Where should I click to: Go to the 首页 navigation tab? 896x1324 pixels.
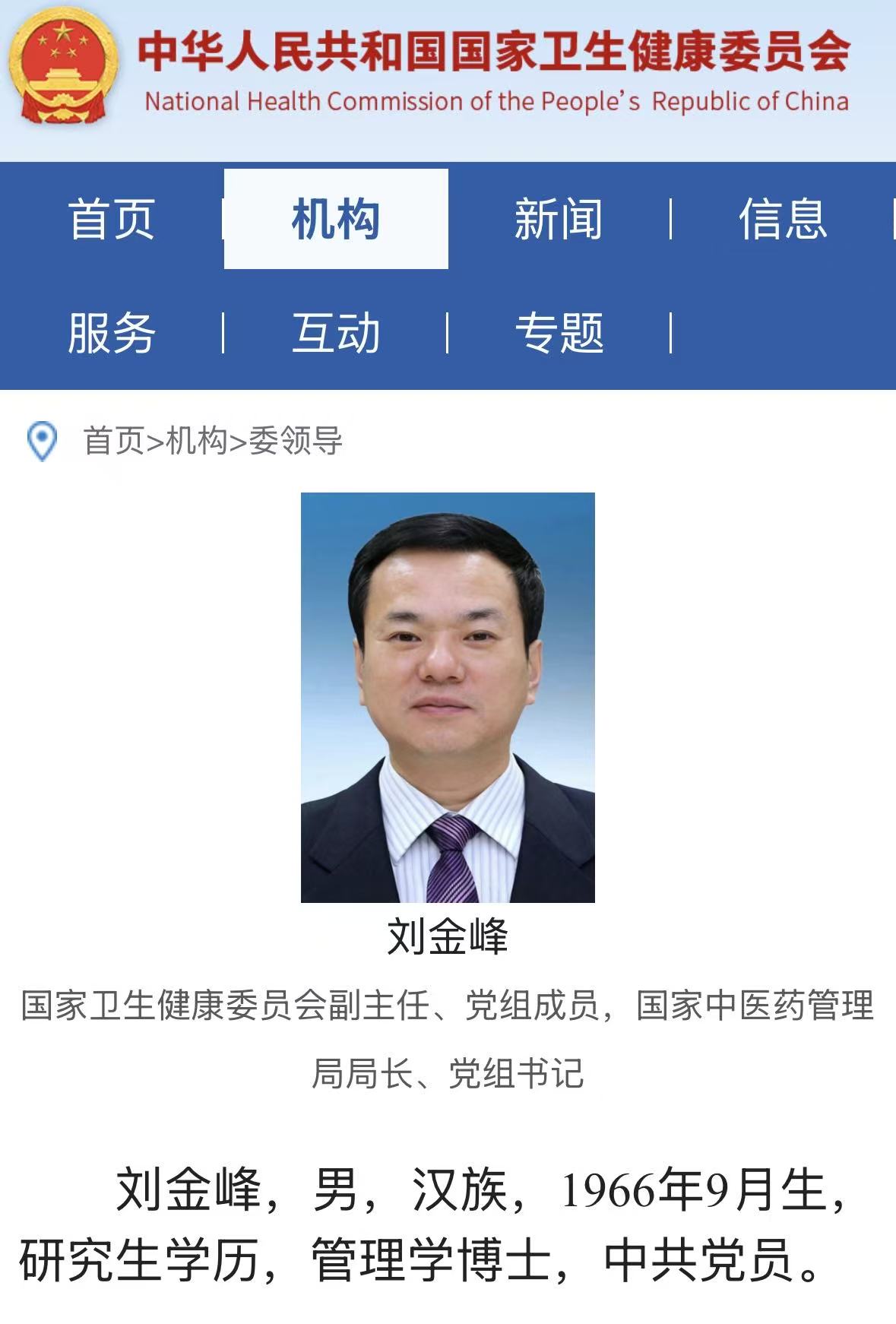(x=112, y=219)
